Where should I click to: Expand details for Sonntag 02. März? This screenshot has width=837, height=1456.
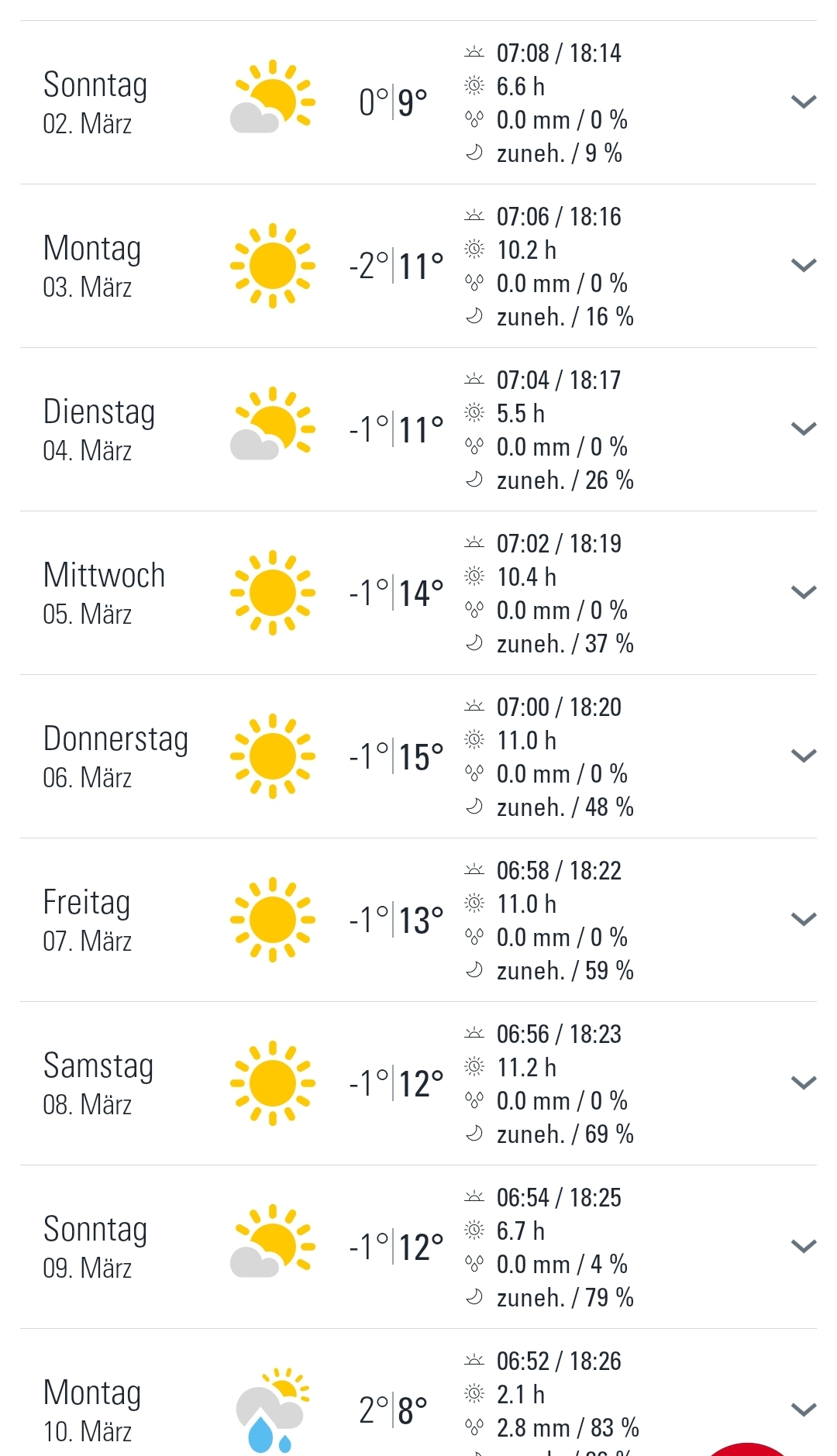click(x=804, y=102)
